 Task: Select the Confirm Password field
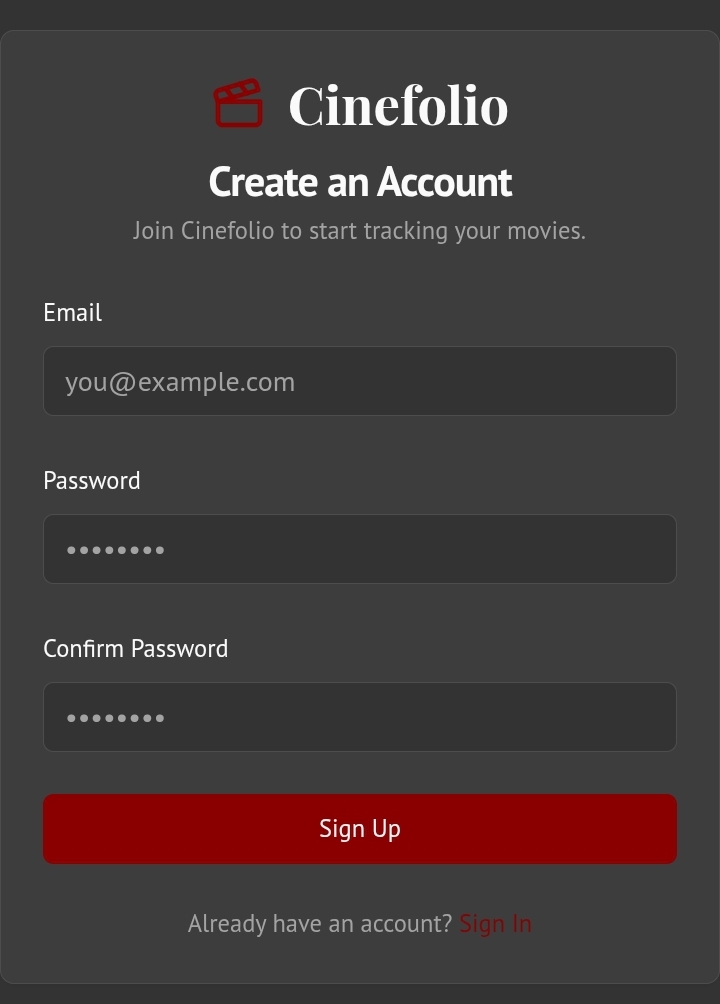[x=360, y=717]
